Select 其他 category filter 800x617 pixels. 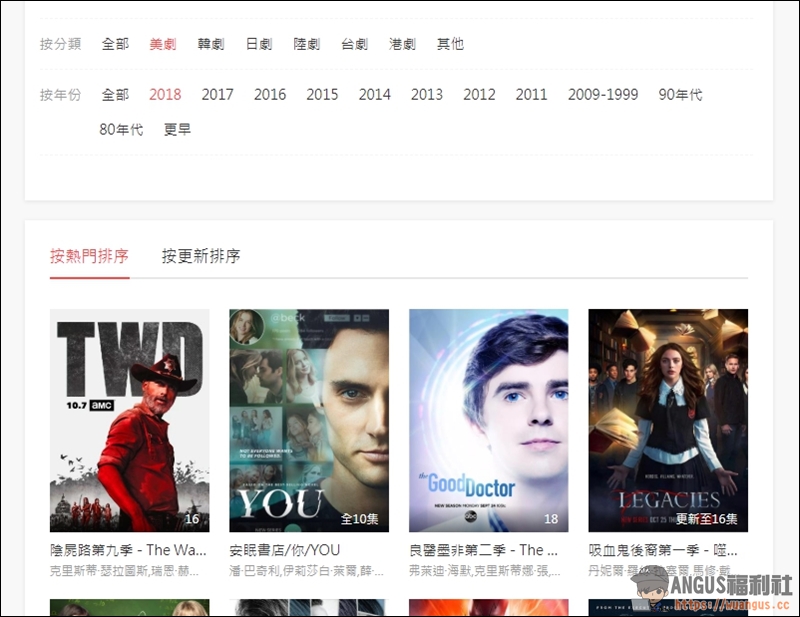pos(450,44)
